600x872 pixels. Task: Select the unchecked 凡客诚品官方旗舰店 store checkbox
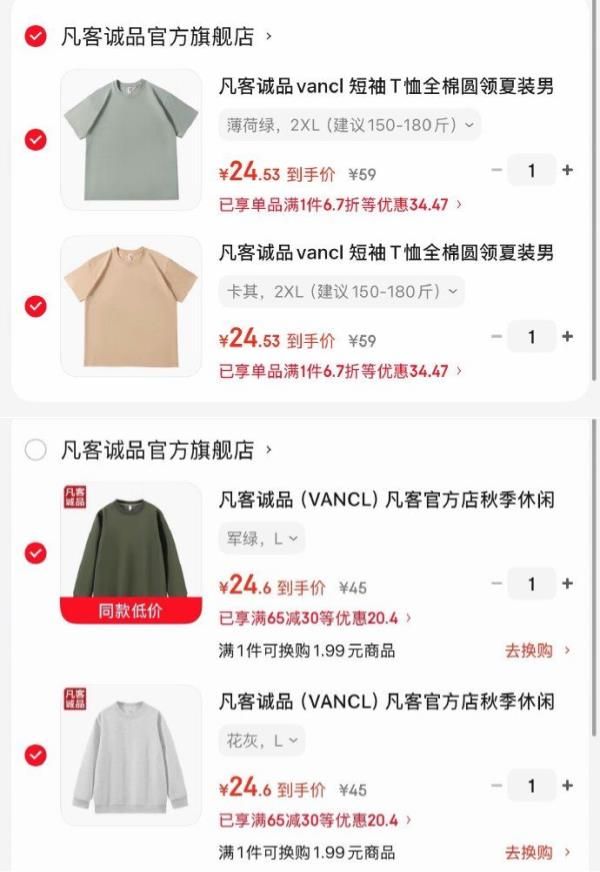coord(36,449)
